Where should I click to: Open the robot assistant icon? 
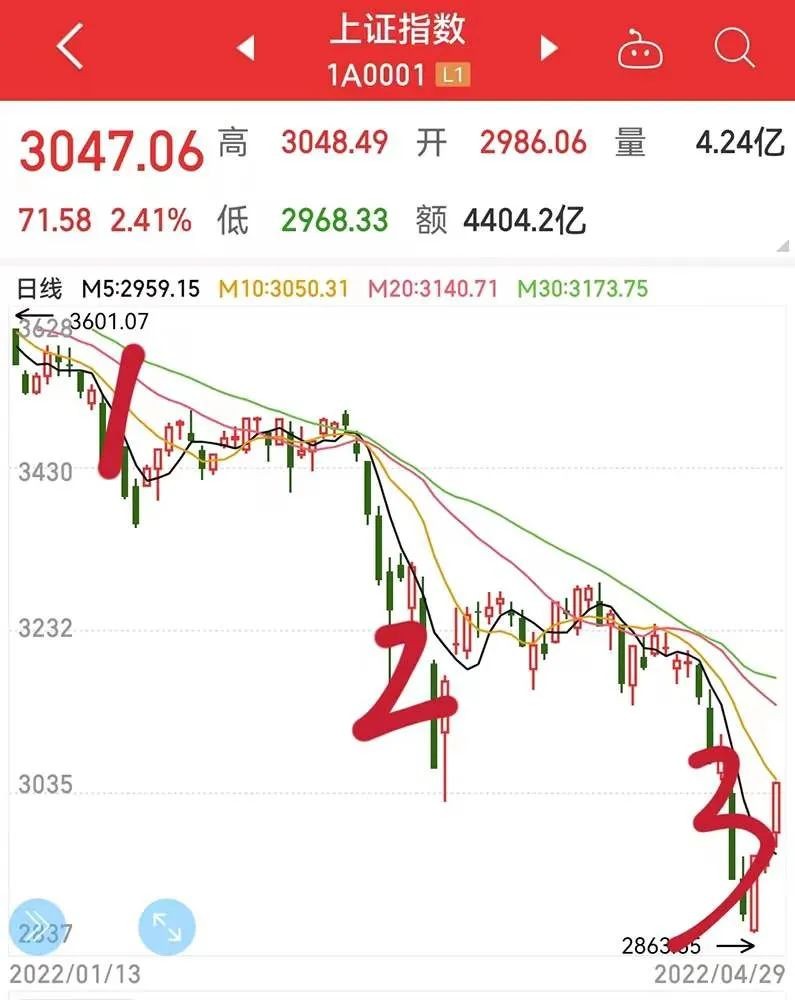coord(640,47)
